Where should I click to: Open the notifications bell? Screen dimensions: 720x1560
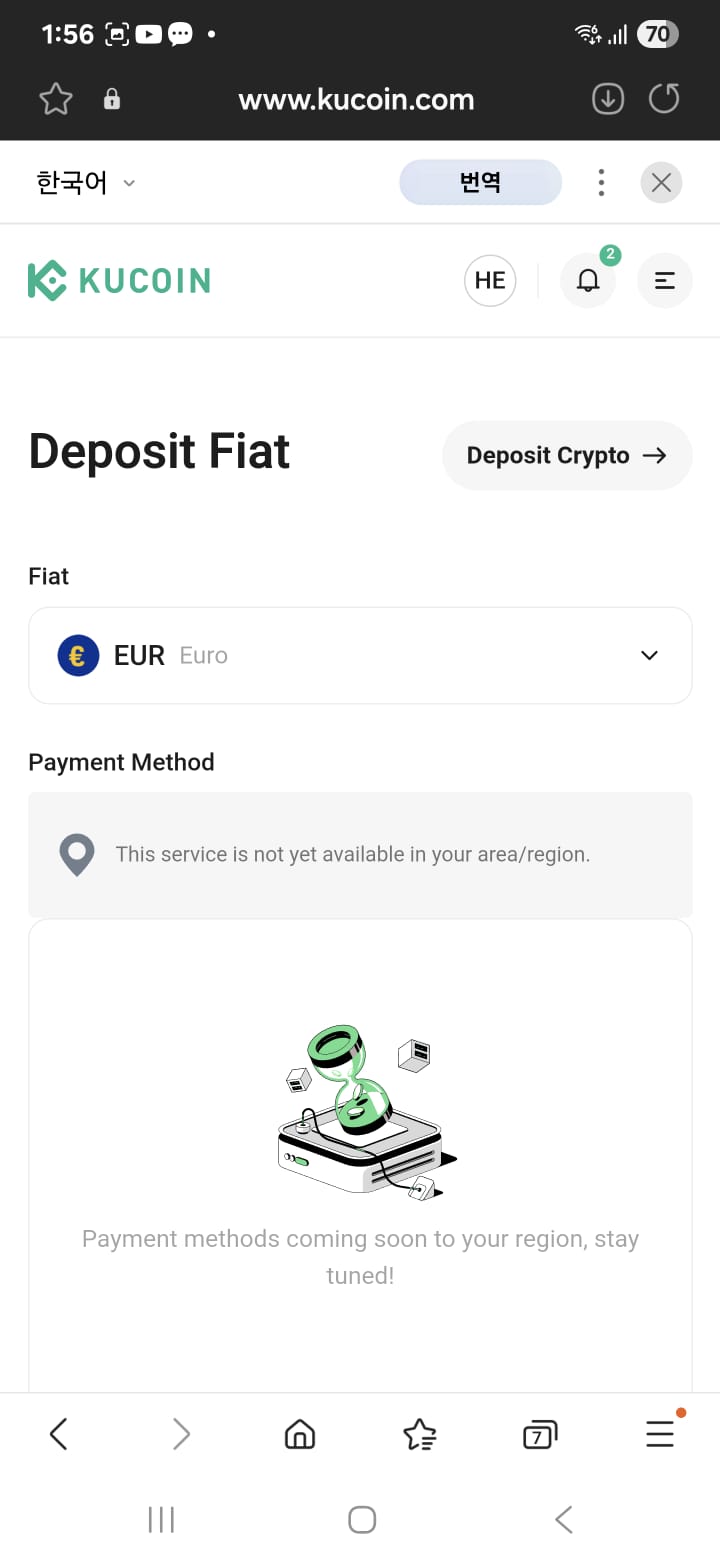[588, 280]
